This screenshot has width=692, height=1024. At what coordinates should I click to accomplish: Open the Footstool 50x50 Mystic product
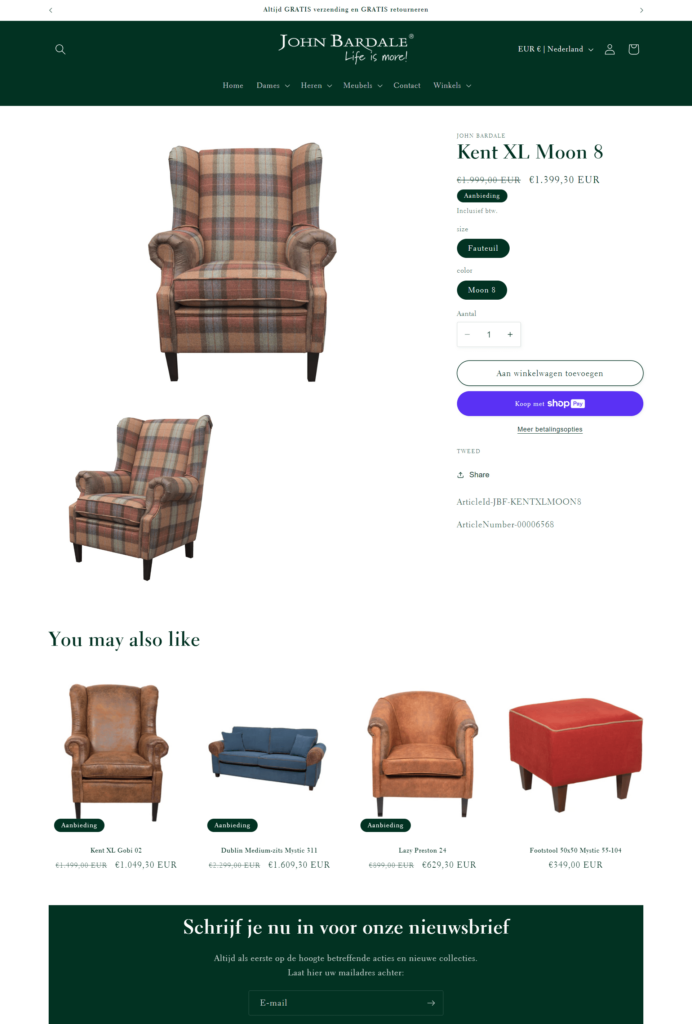[575, 850]
